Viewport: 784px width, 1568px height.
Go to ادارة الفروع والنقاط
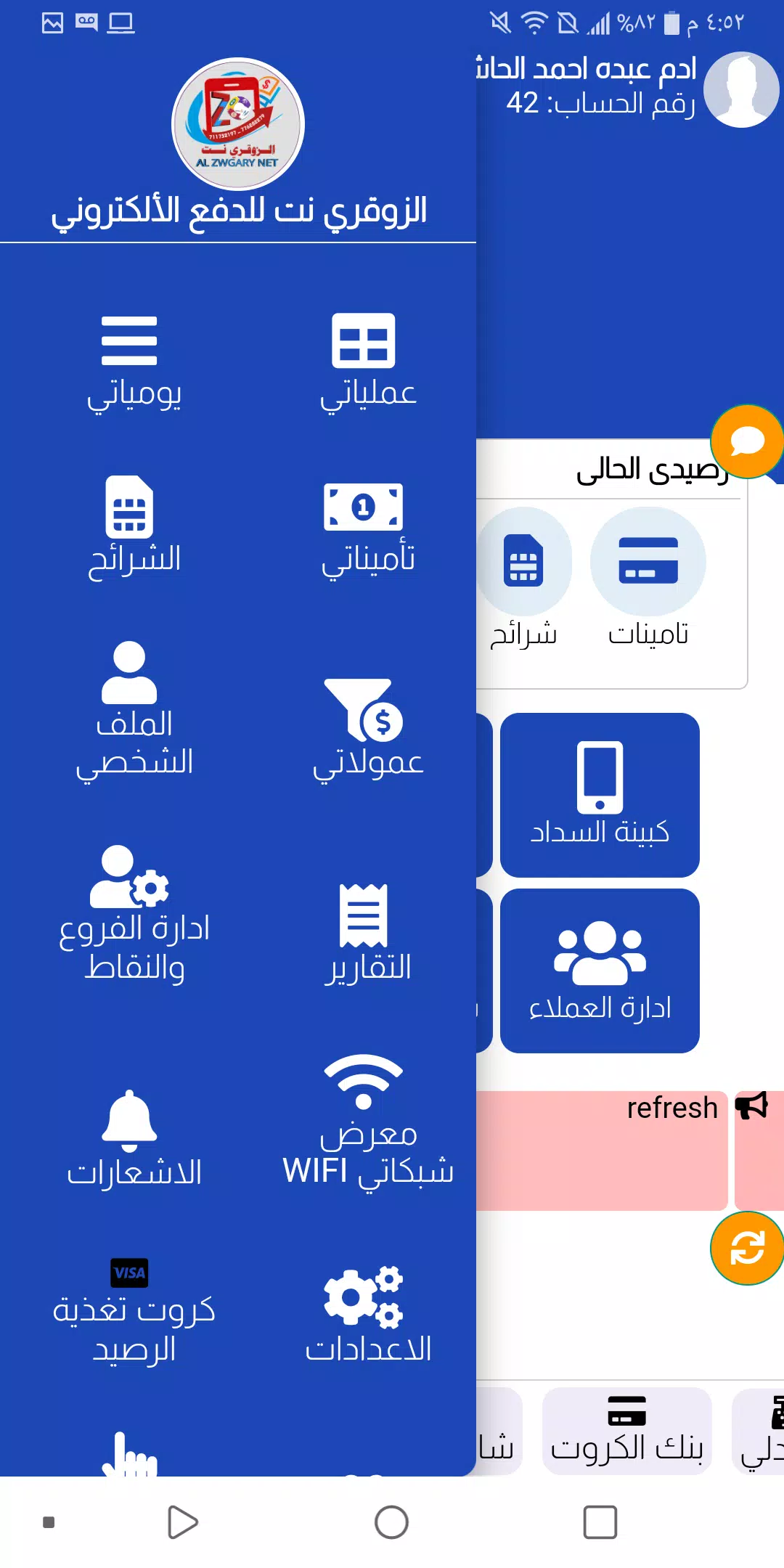click(131, 915)
